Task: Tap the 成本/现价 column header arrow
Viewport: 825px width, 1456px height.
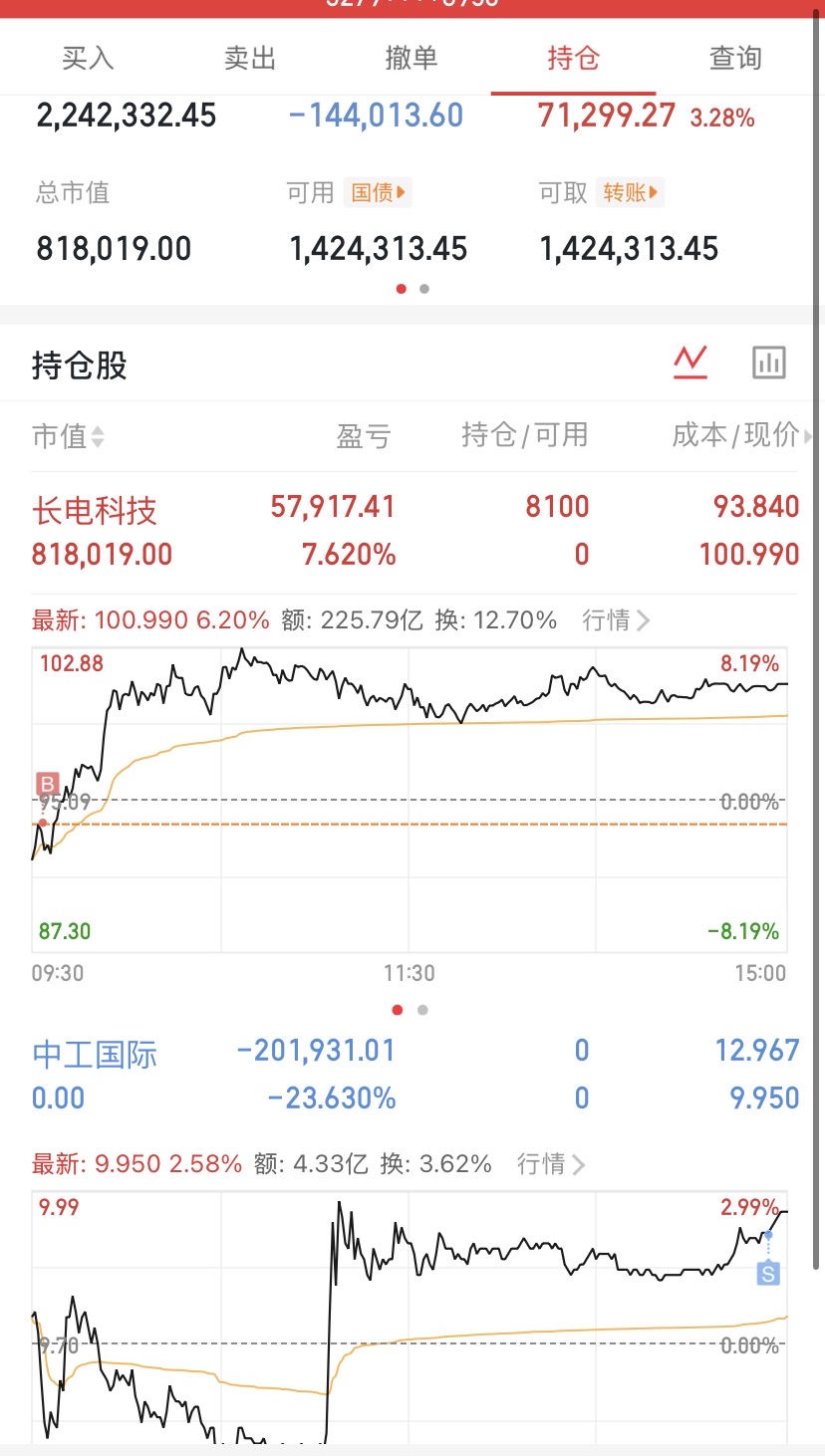Action: pyautogui.click(x=807, y=435)
